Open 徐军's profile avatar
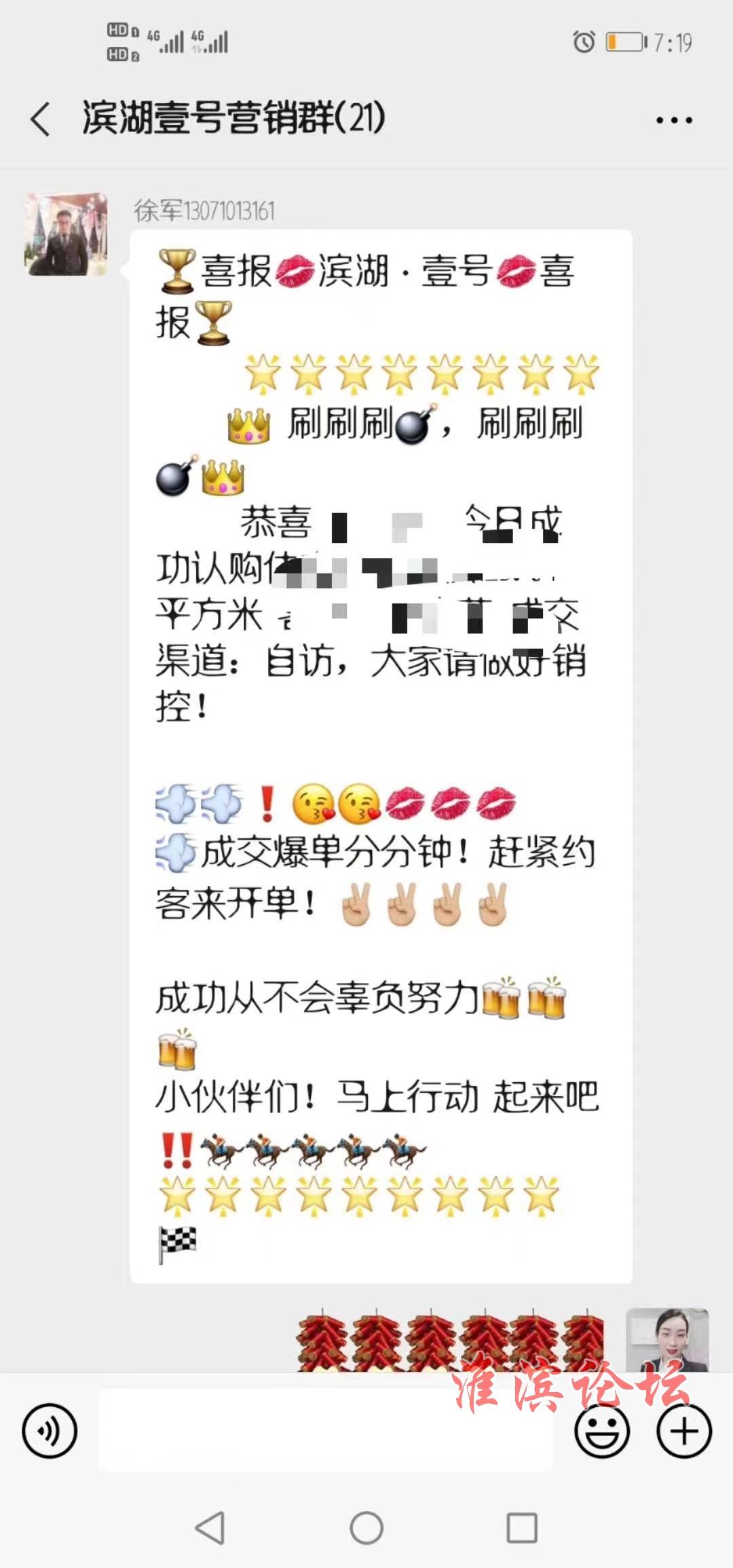 (67, 234)
